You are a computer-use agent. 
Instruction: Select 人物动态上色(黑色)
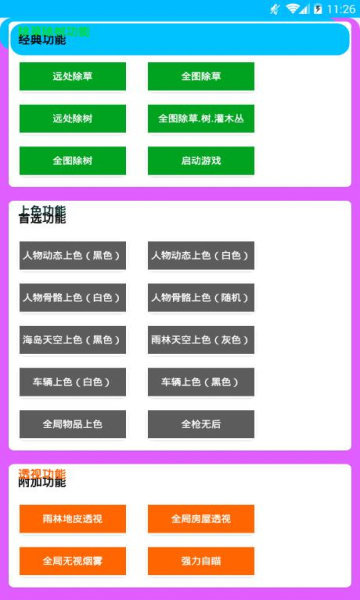coord(73,255)
